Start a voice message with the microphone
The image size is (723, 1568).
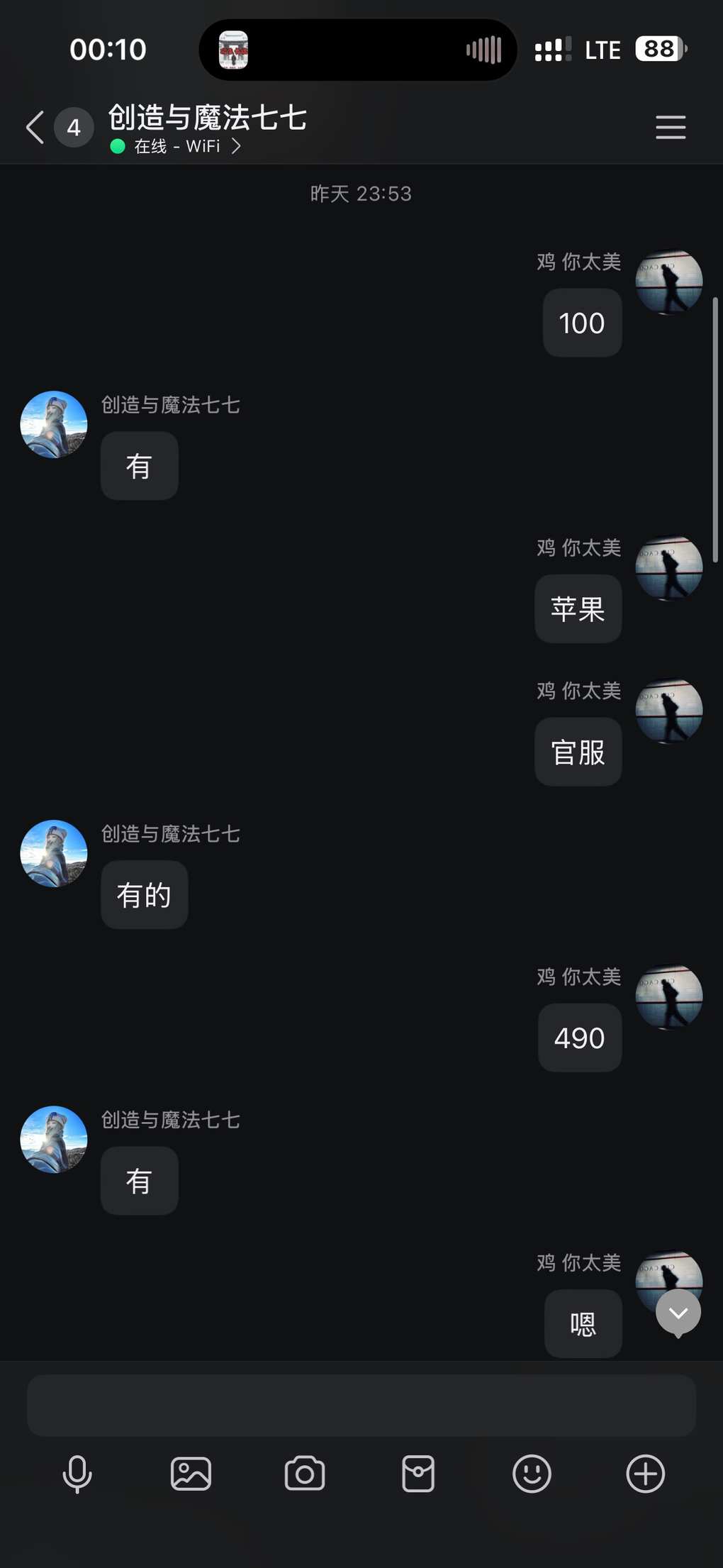(x=77, y=1474)
